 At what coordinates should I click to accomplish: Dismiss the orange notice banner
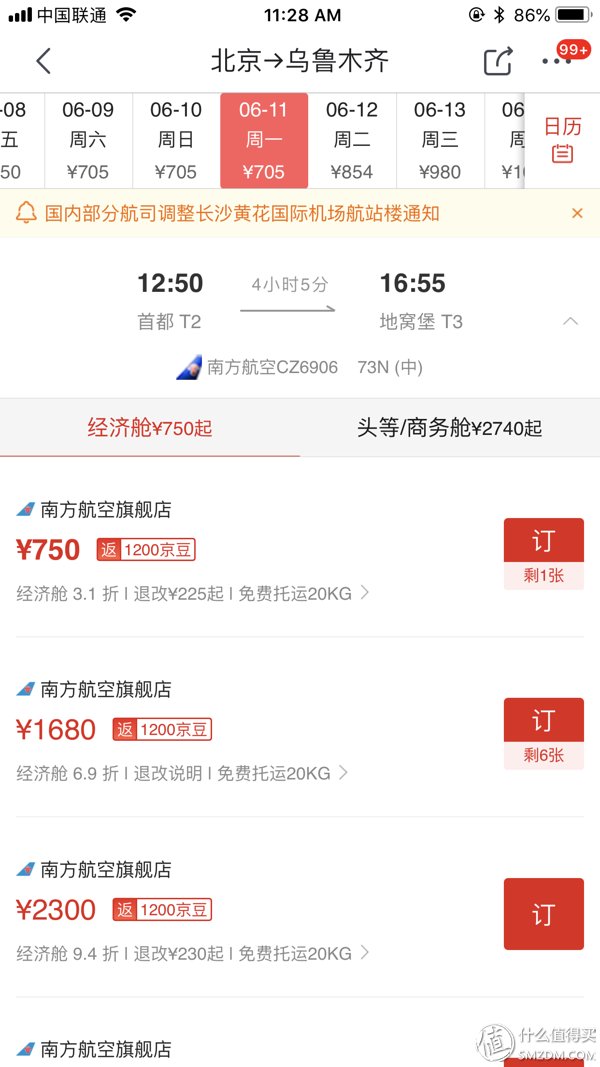(x=577, y=213)
